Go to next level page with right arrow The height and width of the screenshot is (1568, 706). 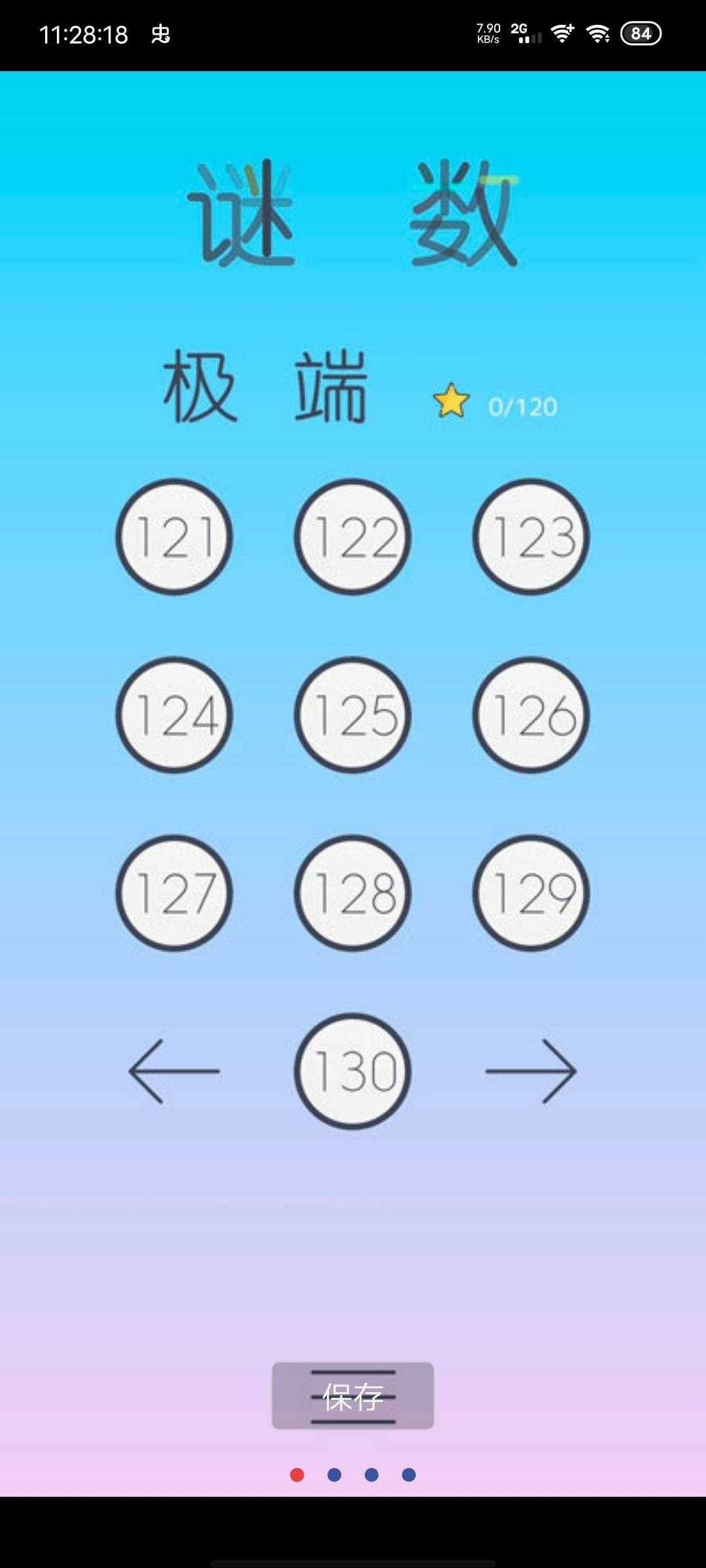pos(531,1071)
